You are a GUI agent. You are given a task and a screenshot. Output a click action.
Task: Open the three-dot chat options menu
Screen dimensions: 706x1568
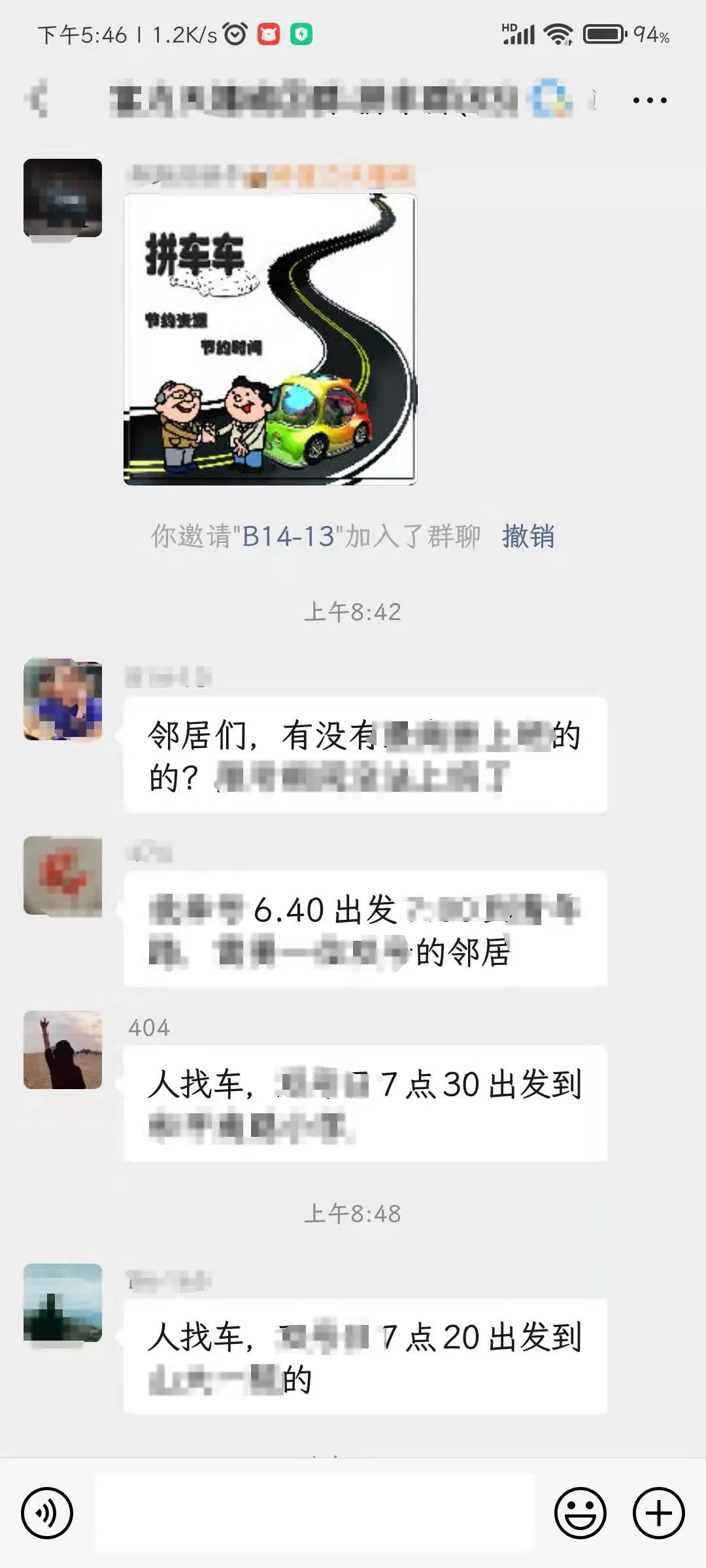[649, 100]
